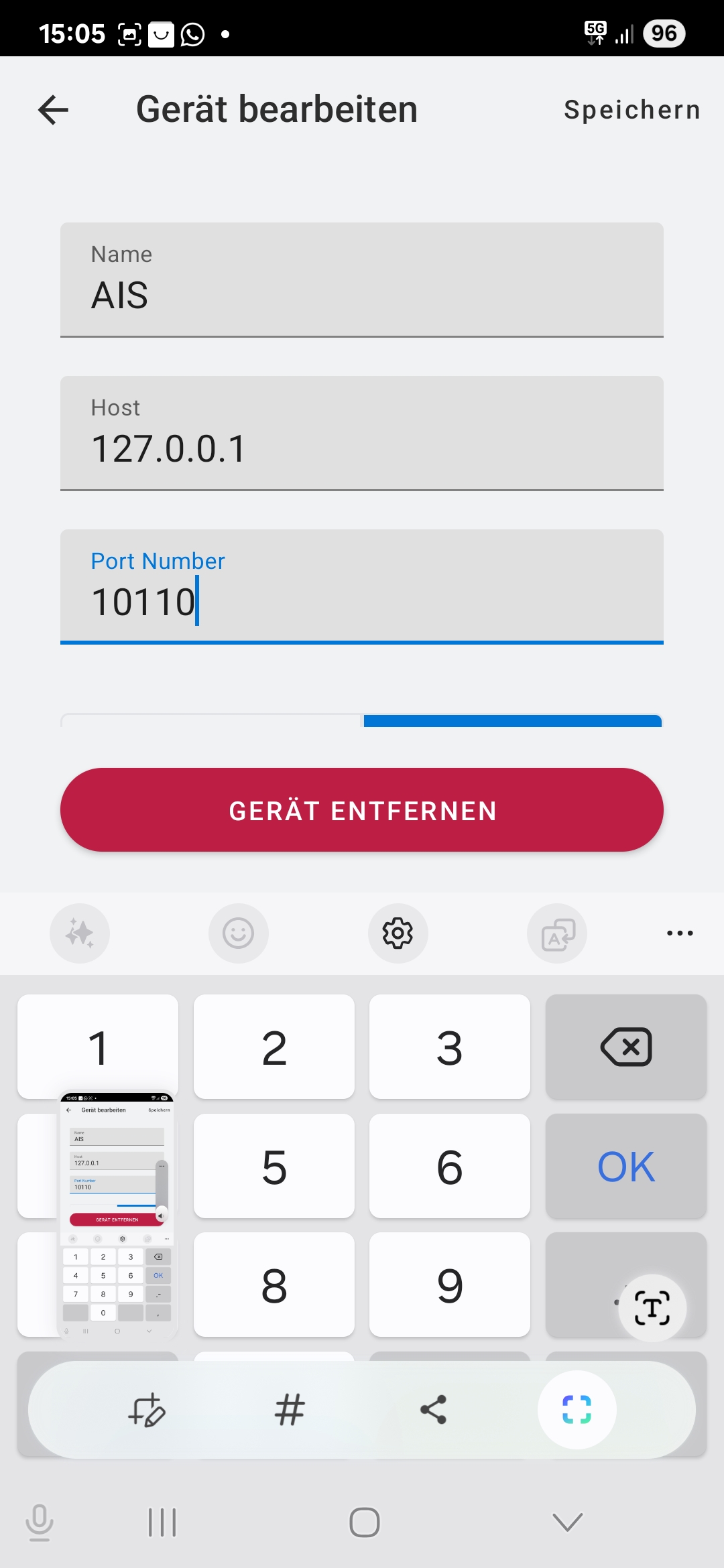This screenshot has height=1568, width=724.
Task: Open keyboard settings gear
Action: coord(398,933)
